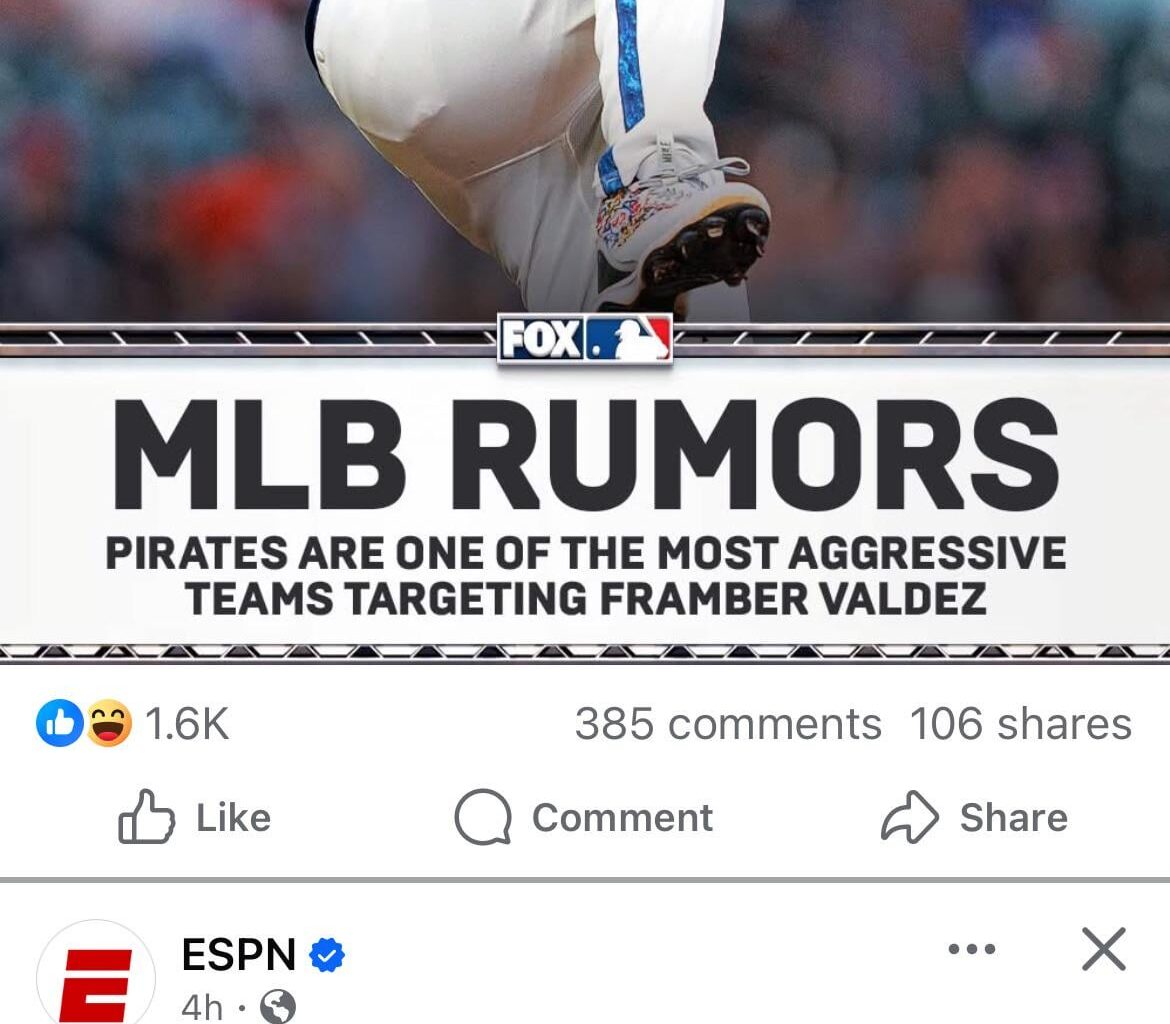The width and height of the screenshot is (1170, 1024).
Task: Share the MLB Rumors post
Action: (974, 817)
